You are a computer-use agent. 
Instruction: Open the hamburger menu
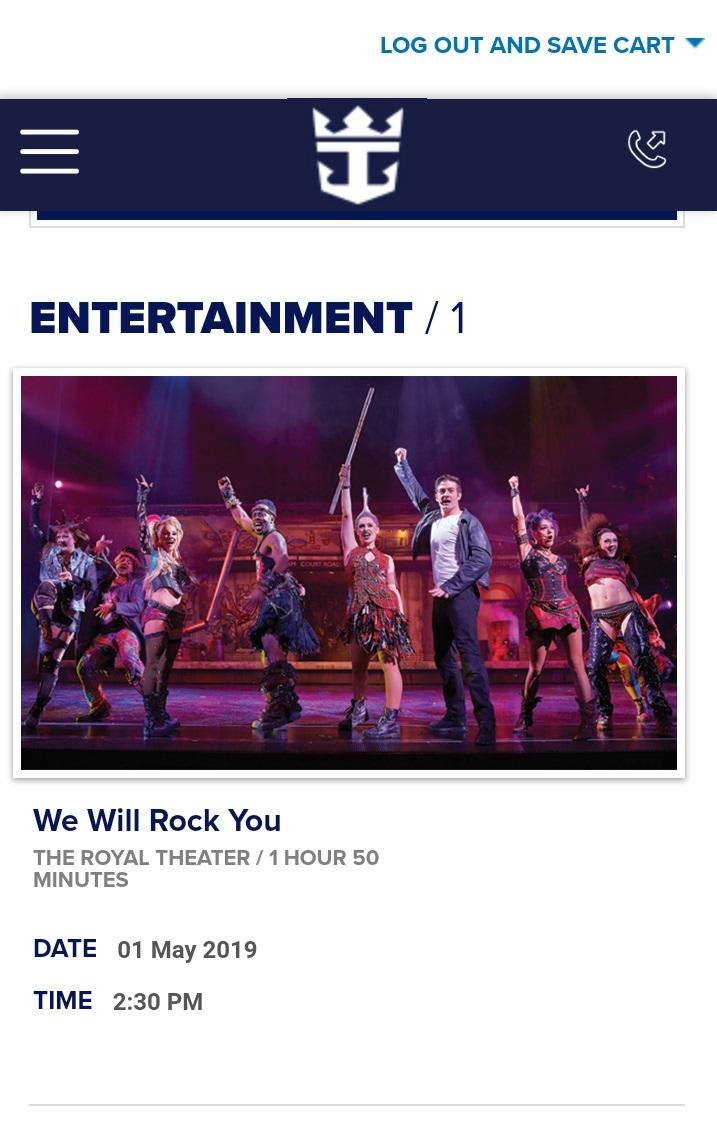[x=50, y=151]
